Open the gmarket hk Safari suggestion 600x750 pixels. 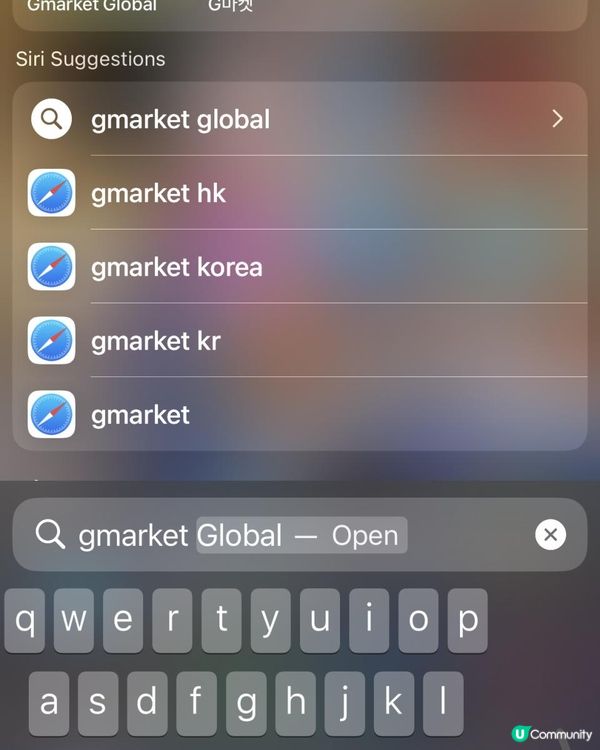300,193
